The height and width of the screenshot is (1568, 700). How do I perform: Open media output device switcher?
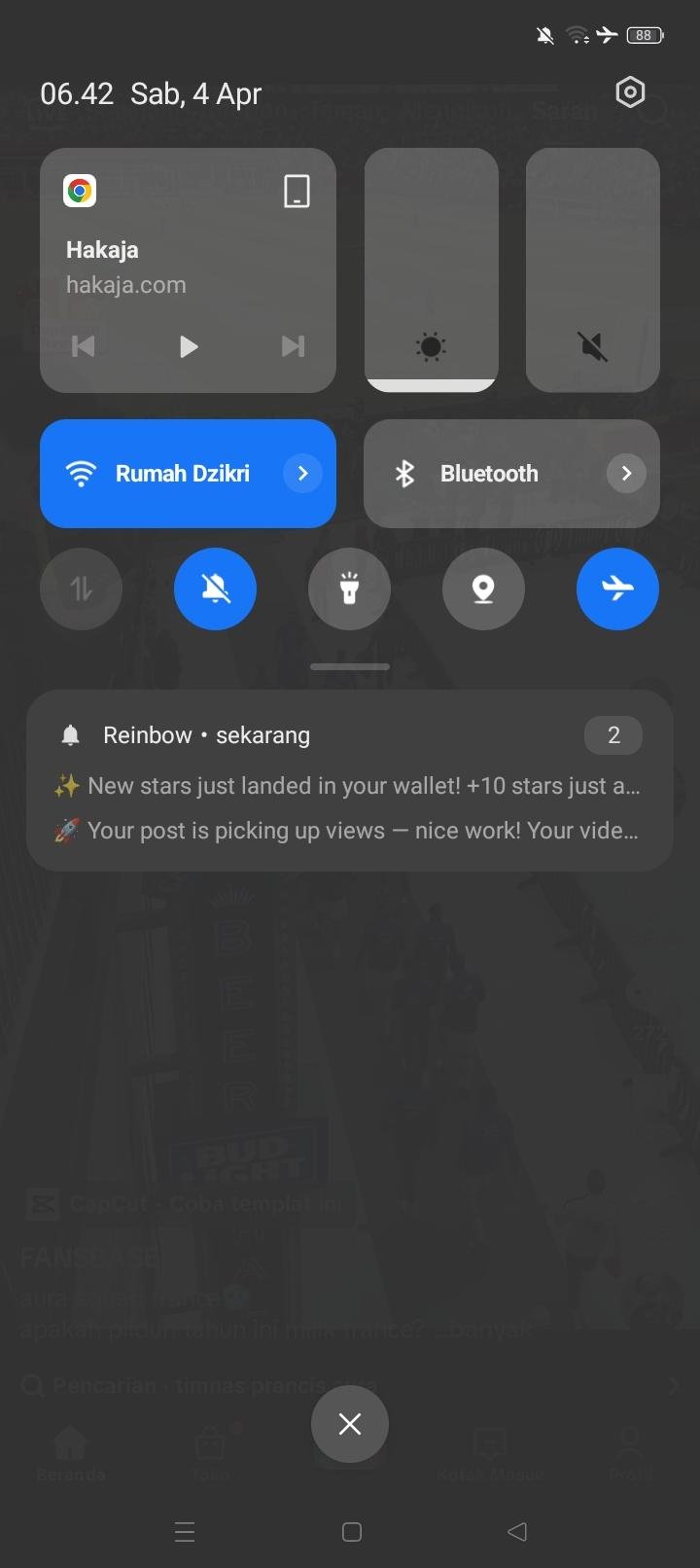297,192
